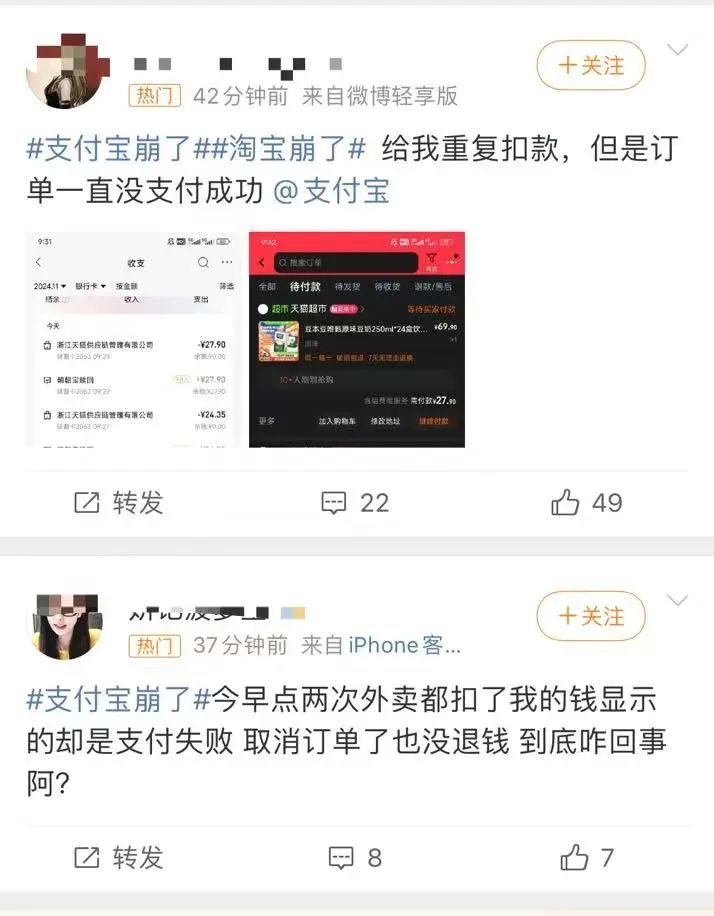The height and width of the screenshot is (916, 714).
Task: View the Alipay bill screenshot image
Action: click(133, 339)
